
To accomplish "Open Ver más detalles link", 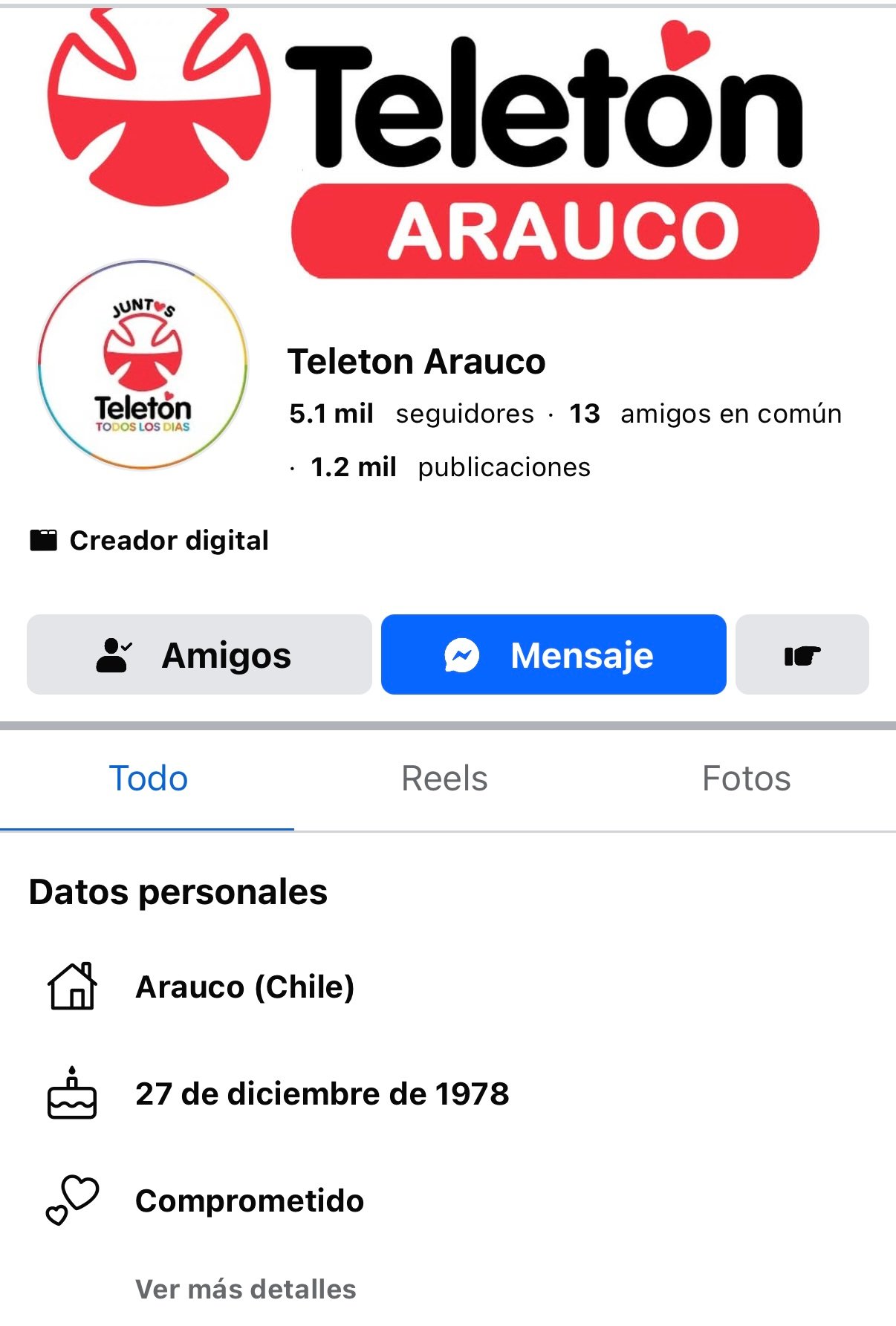I will (x=245, y=1289).
